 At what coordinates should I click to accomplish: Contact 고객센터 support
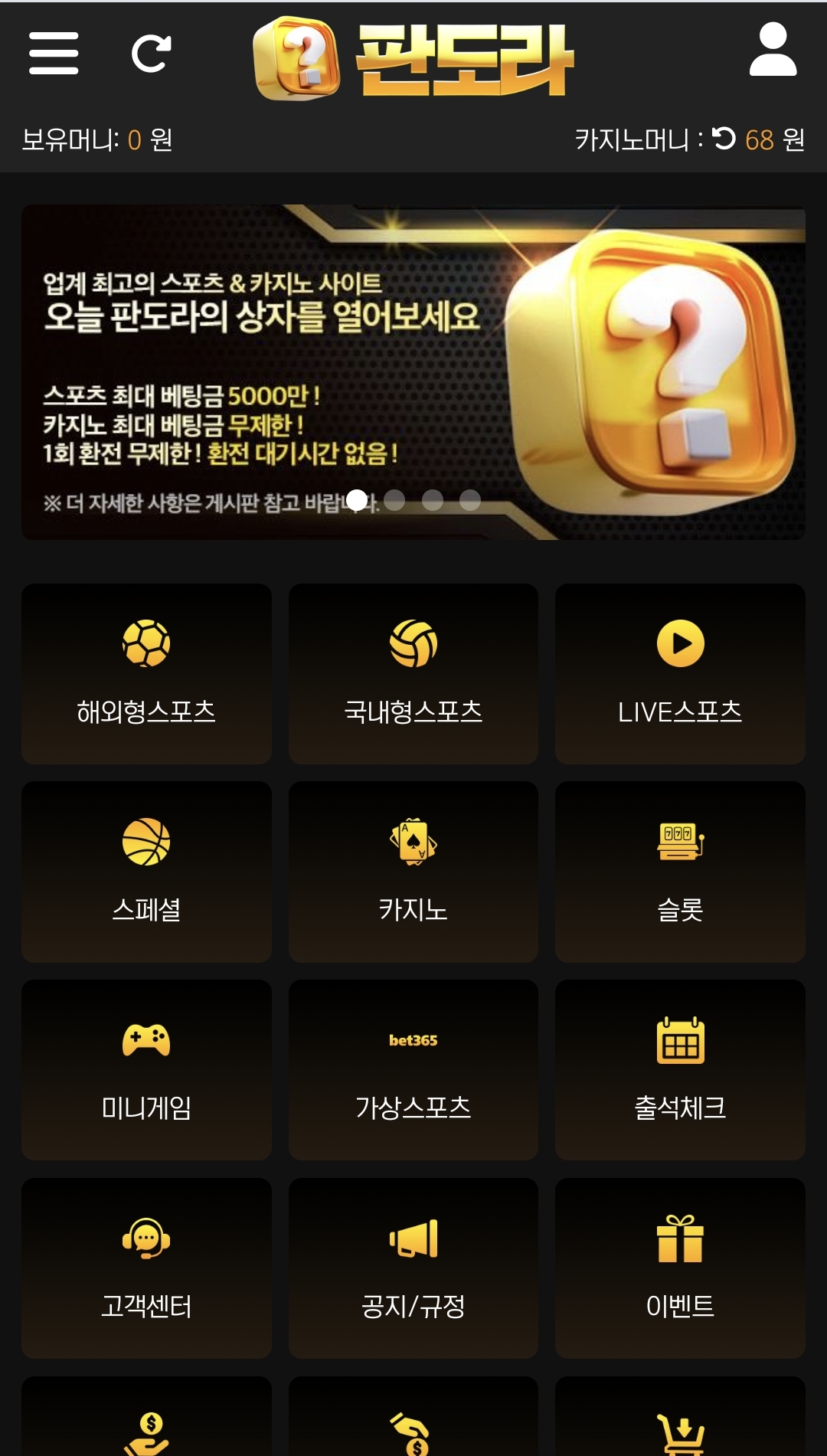coord(146,1268)
